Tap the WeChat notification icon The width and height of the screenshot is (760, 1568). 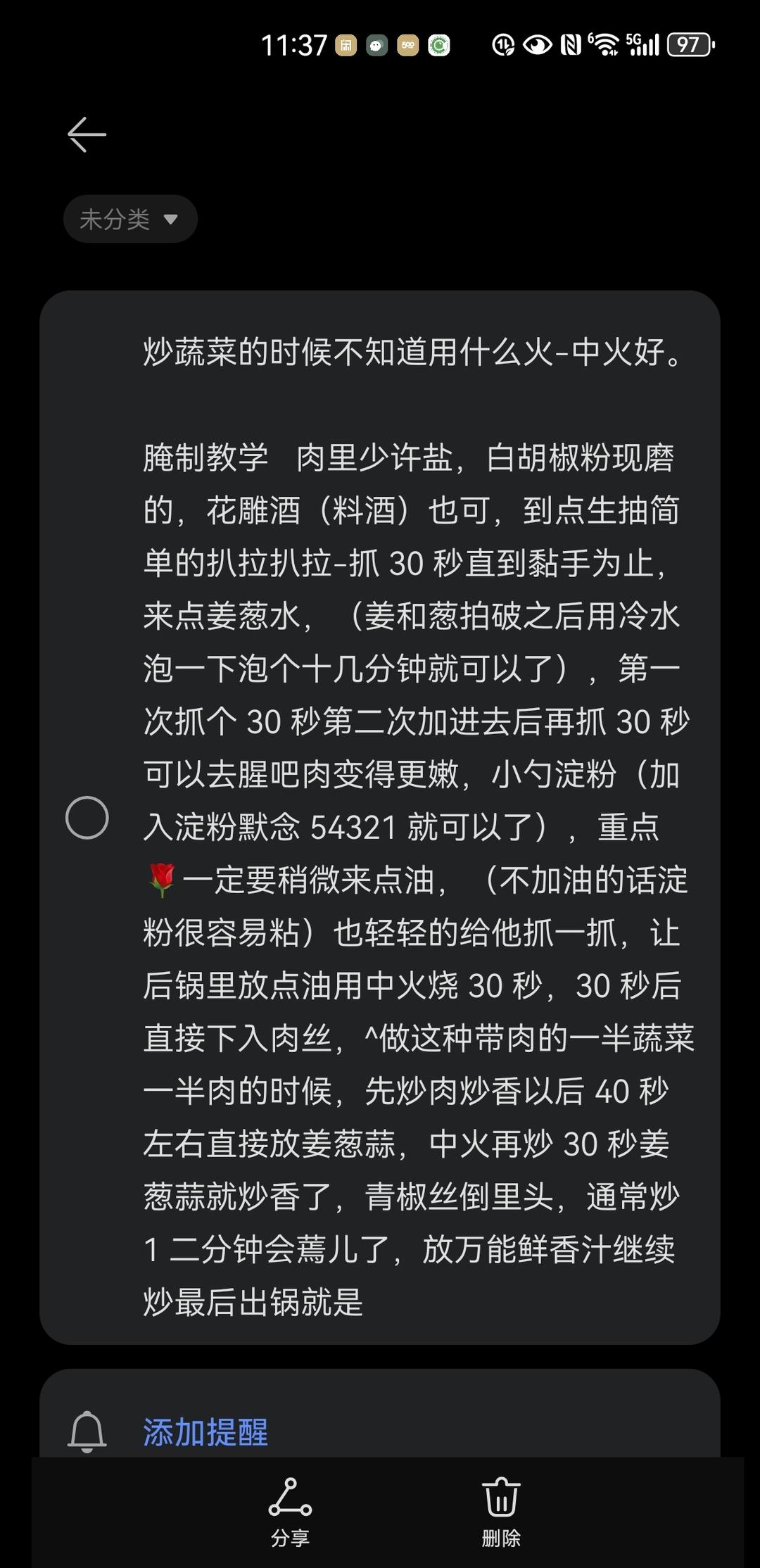[x=378, y=44]
